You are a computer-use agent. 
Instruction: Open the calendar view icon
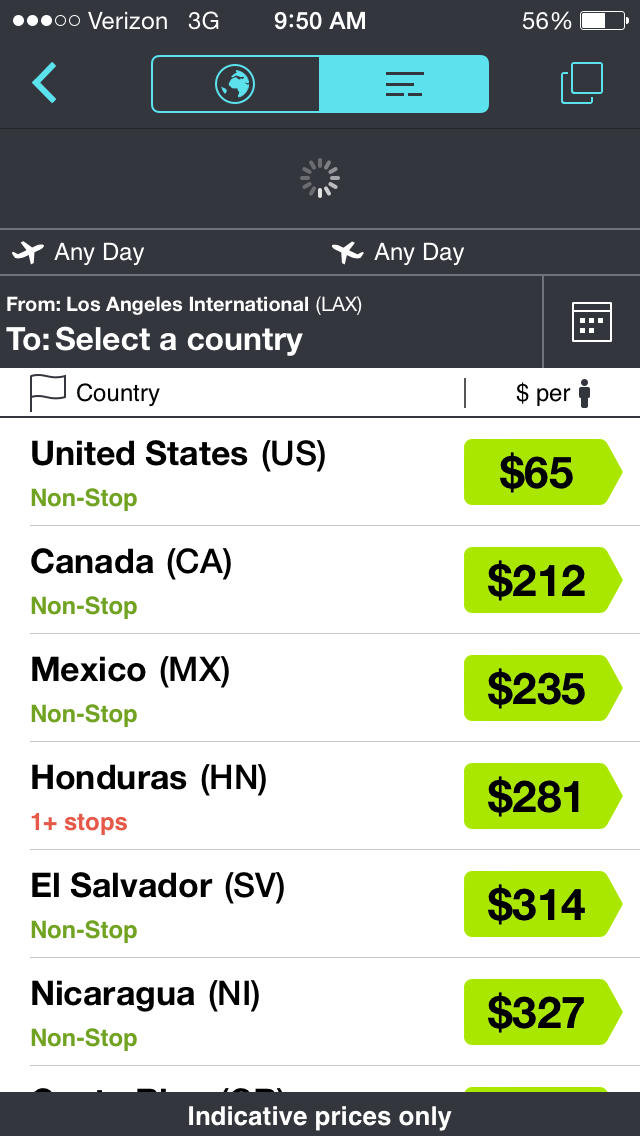tap(591, 323)
